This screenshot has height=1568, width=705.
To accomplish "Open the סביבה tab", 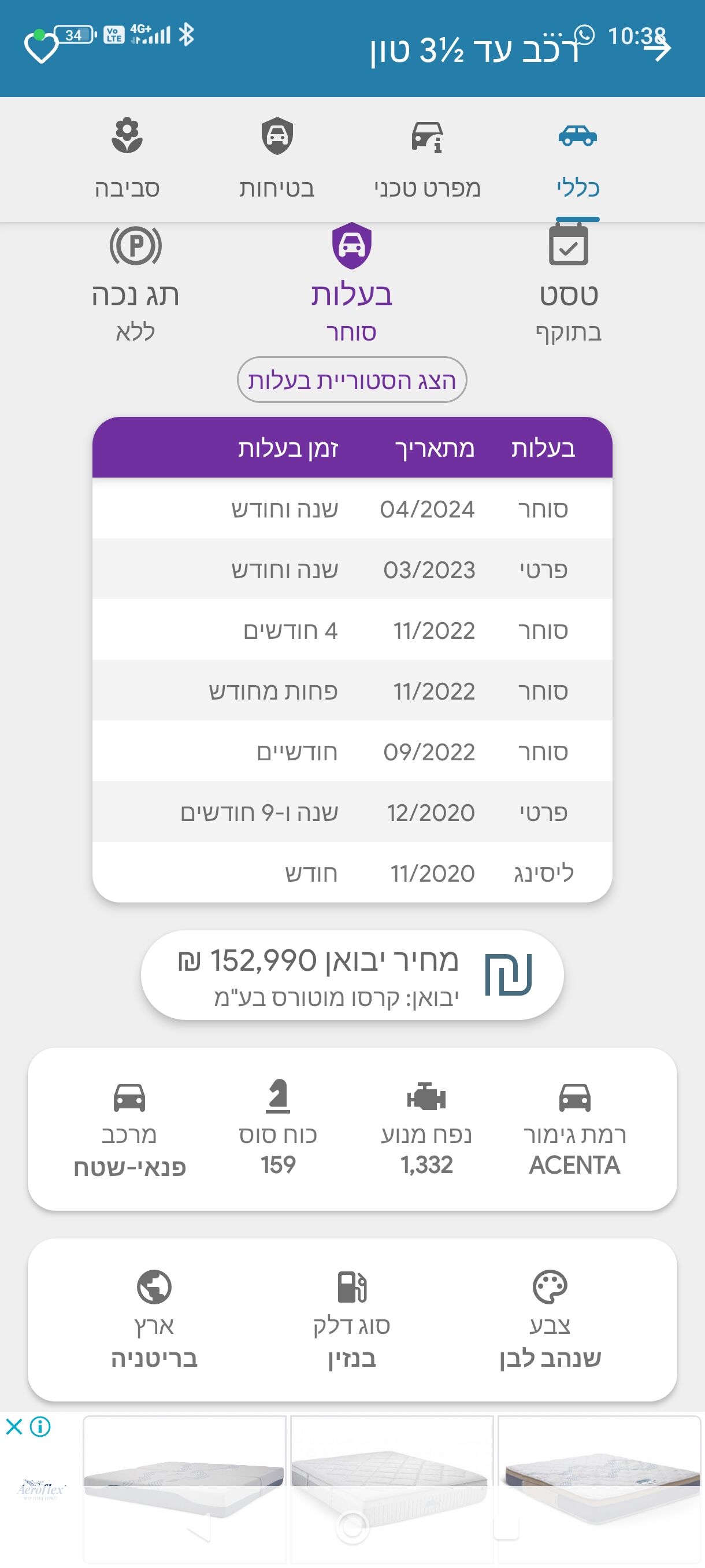I will click(x=127, y=160).
